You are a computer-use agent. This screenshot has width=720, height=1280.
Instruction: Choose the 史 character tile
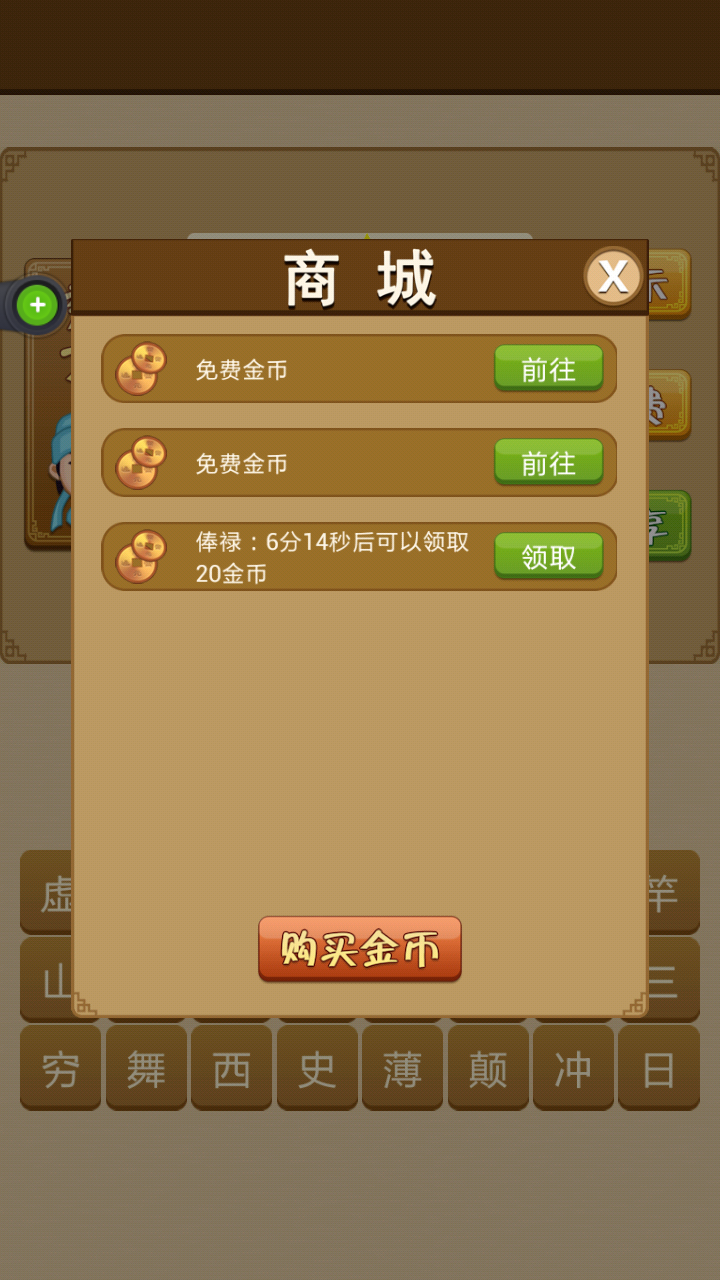click(x=317, y=1068)
